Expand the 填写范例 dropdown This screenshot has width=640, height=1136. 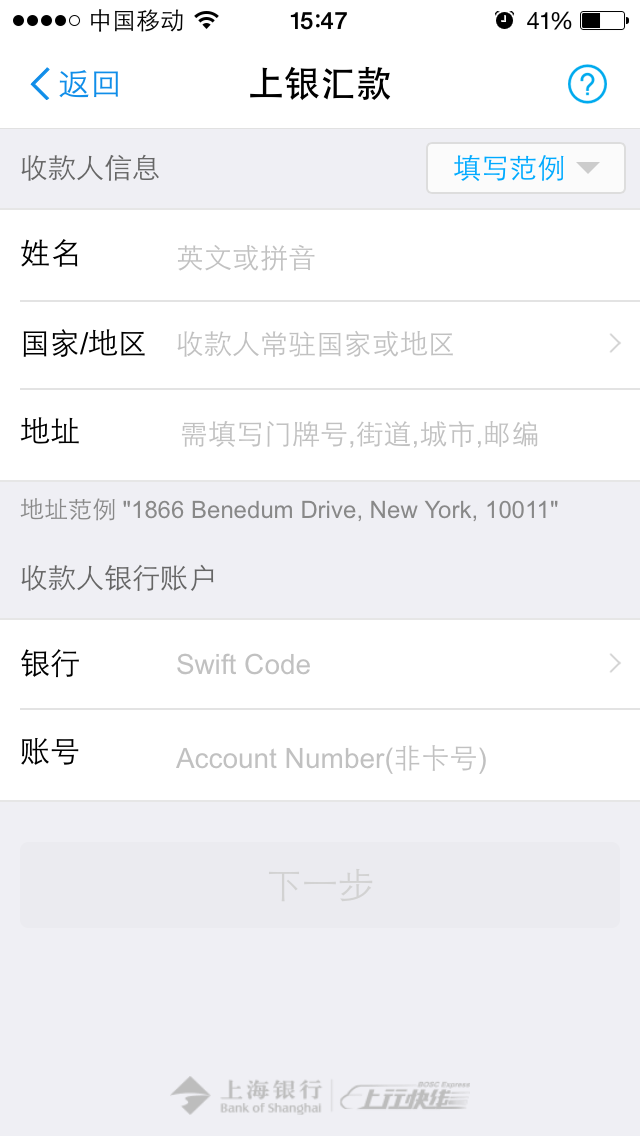525,168
